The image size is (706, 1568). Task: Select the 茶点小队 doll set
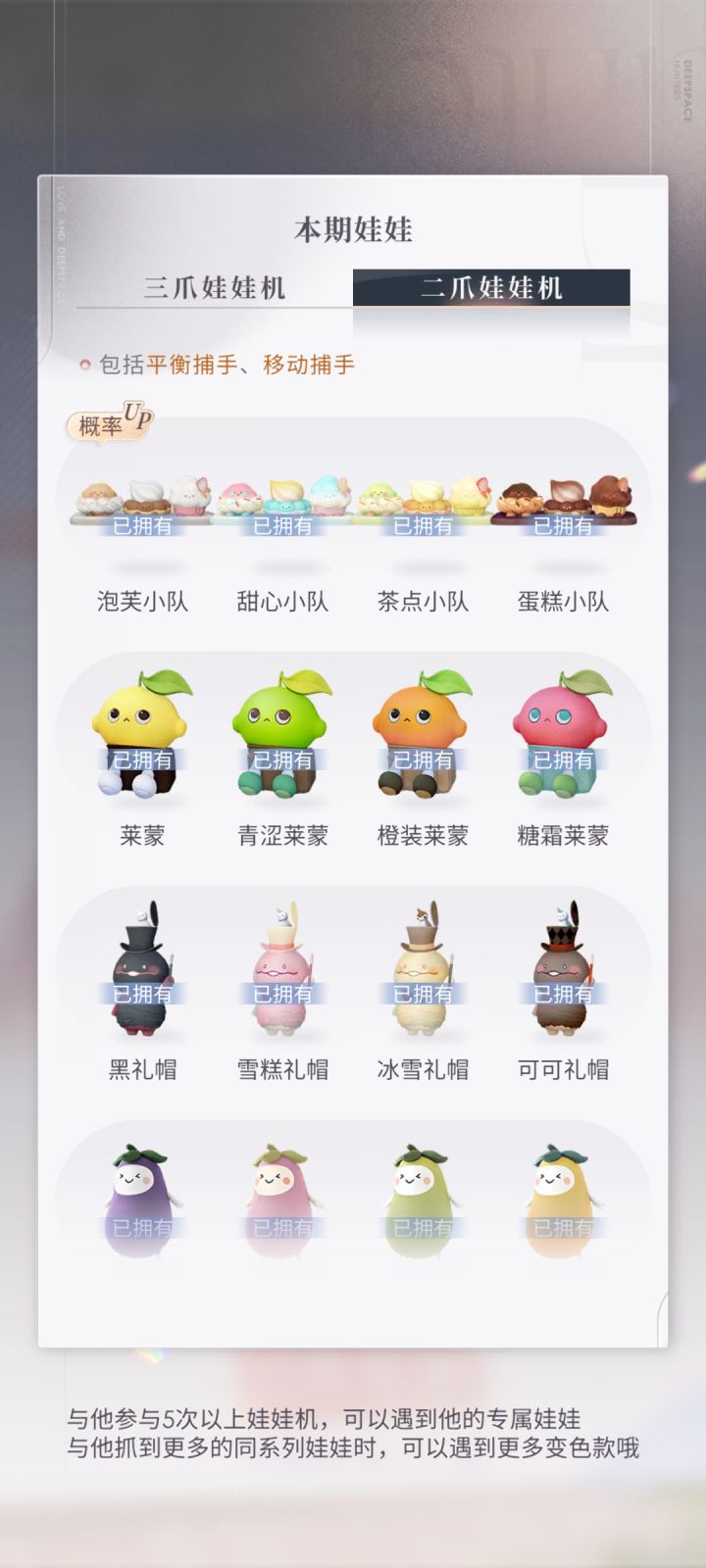(422, 500)
